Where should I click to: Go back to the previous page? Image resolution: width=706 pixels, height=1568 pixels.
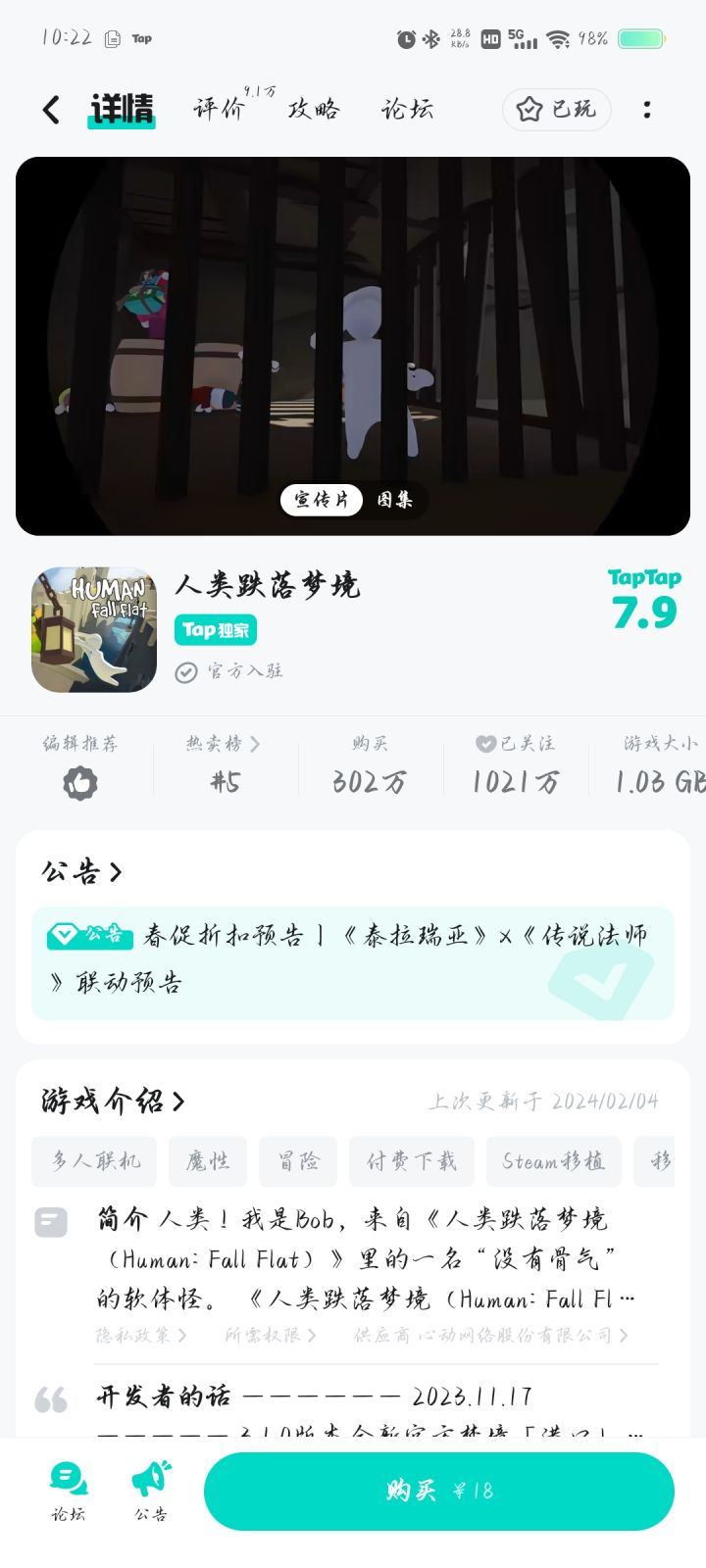point(51,110)
